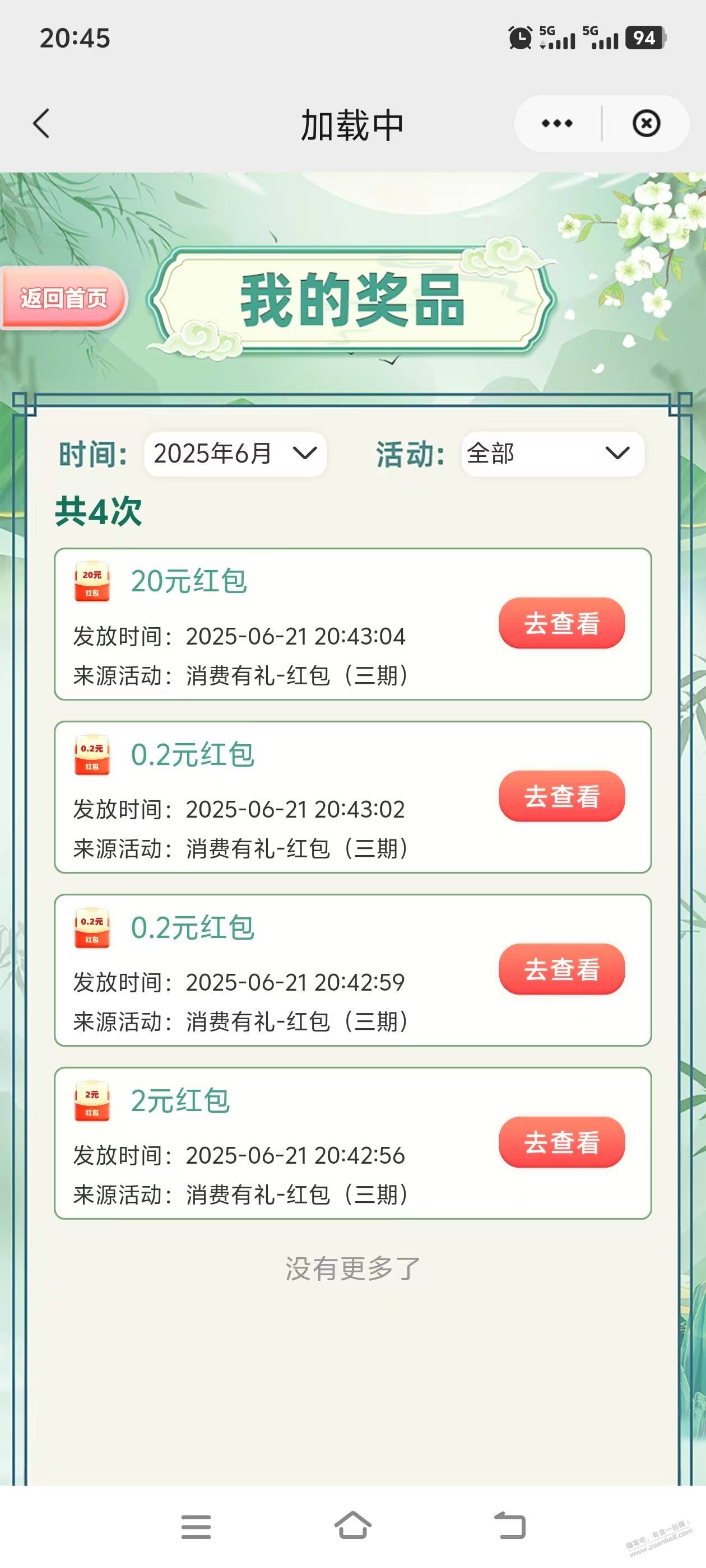706x1568 pixels.
Task: Go back using the top-left arrow
Action: click(x=41, y=124)
